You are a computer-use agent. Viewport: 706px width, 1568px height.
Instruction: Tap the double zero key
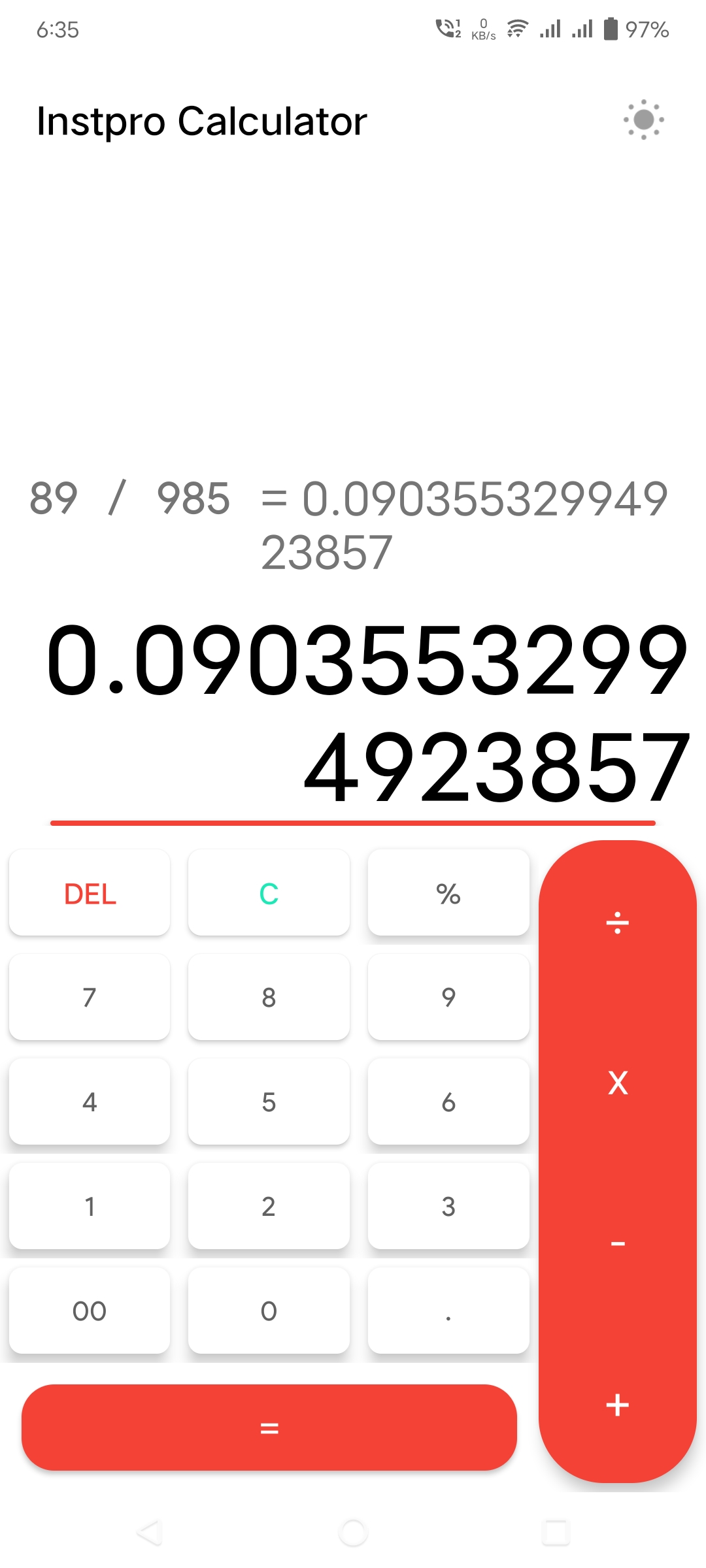coord(90,1311)
